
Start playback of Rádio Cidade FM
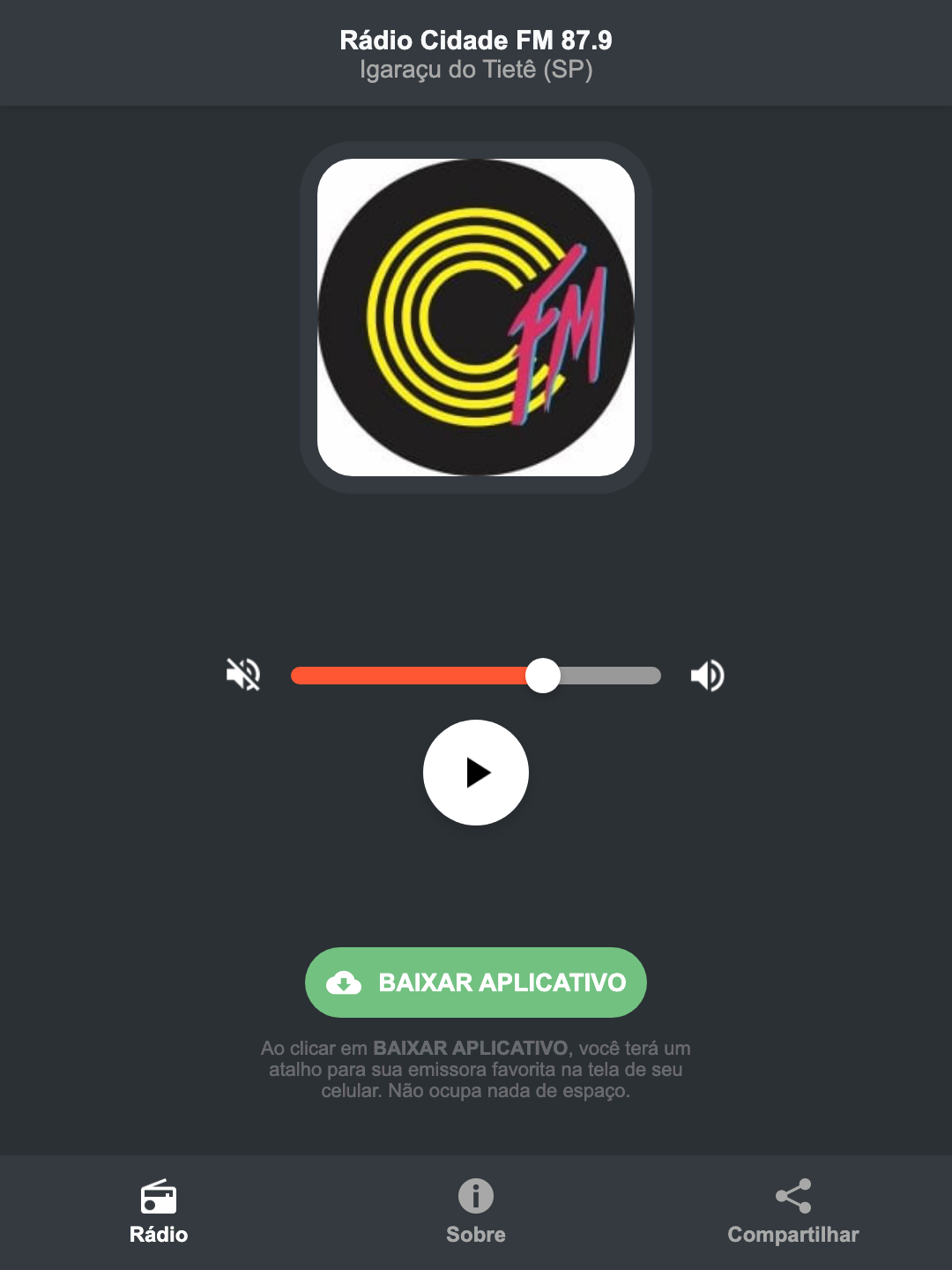point(475,773)
